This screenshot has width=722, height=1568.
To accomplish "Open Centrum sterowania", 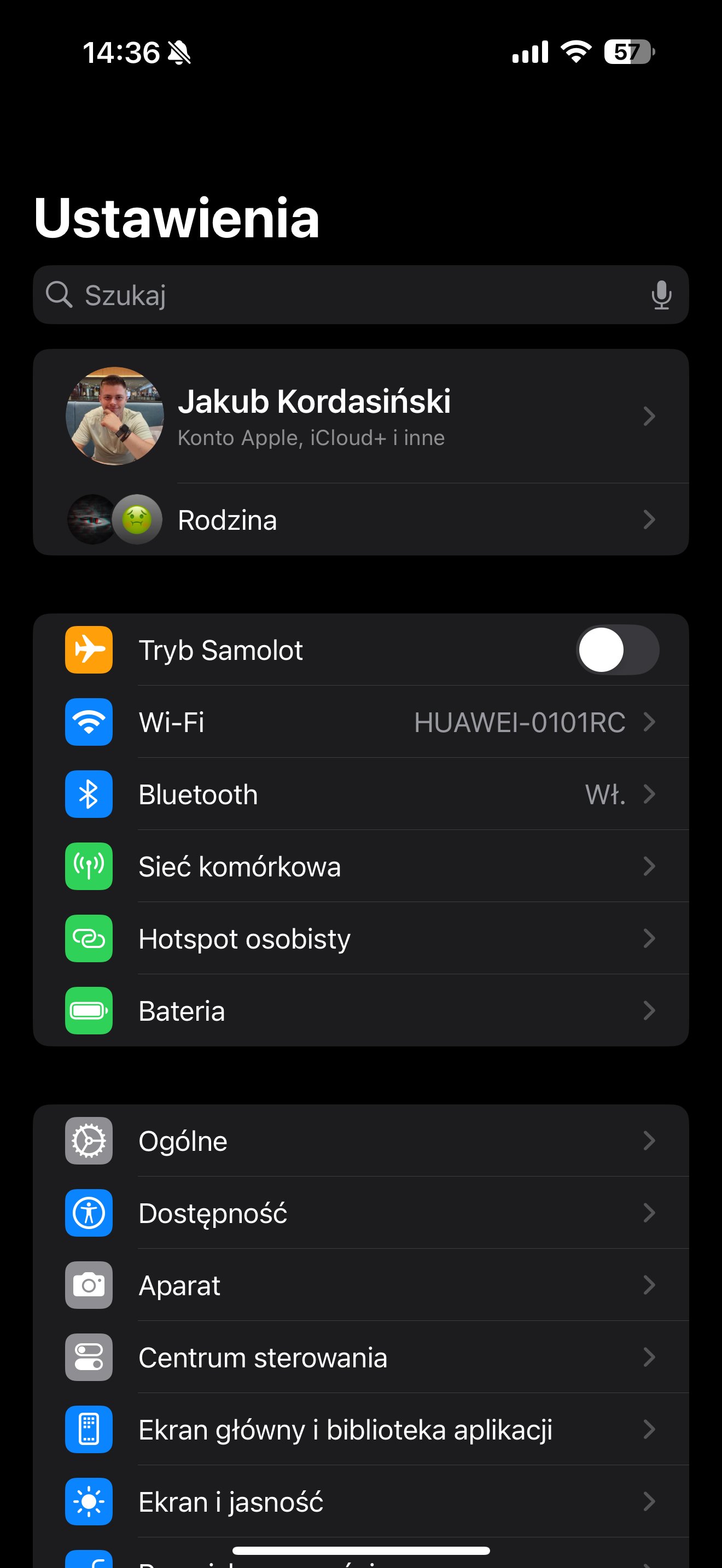I will pyautogui.click(x=360, y=1357).
